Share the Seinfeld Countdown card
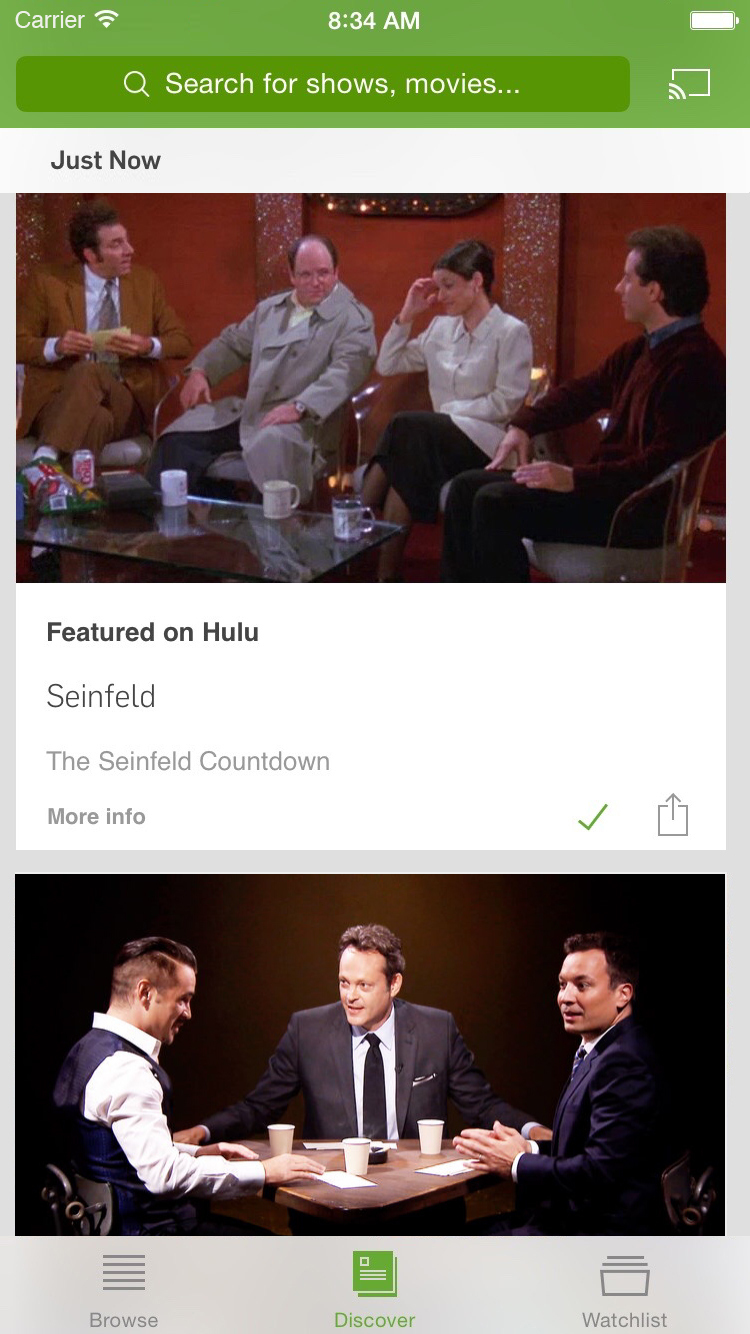750x1334 pixels. (673, 815)
